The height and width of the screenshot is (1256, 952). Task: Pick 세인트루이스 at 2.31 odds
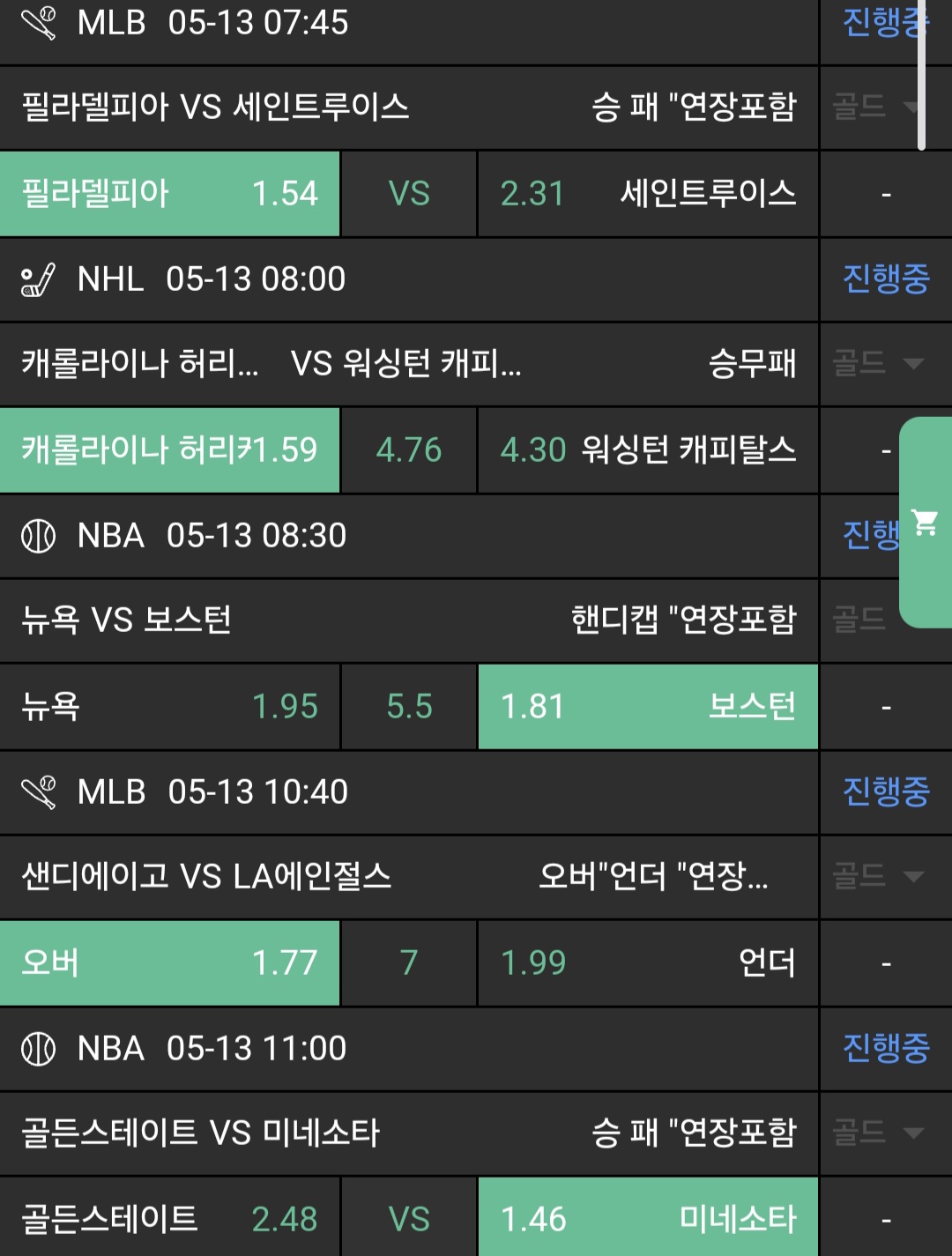[648, 194]
